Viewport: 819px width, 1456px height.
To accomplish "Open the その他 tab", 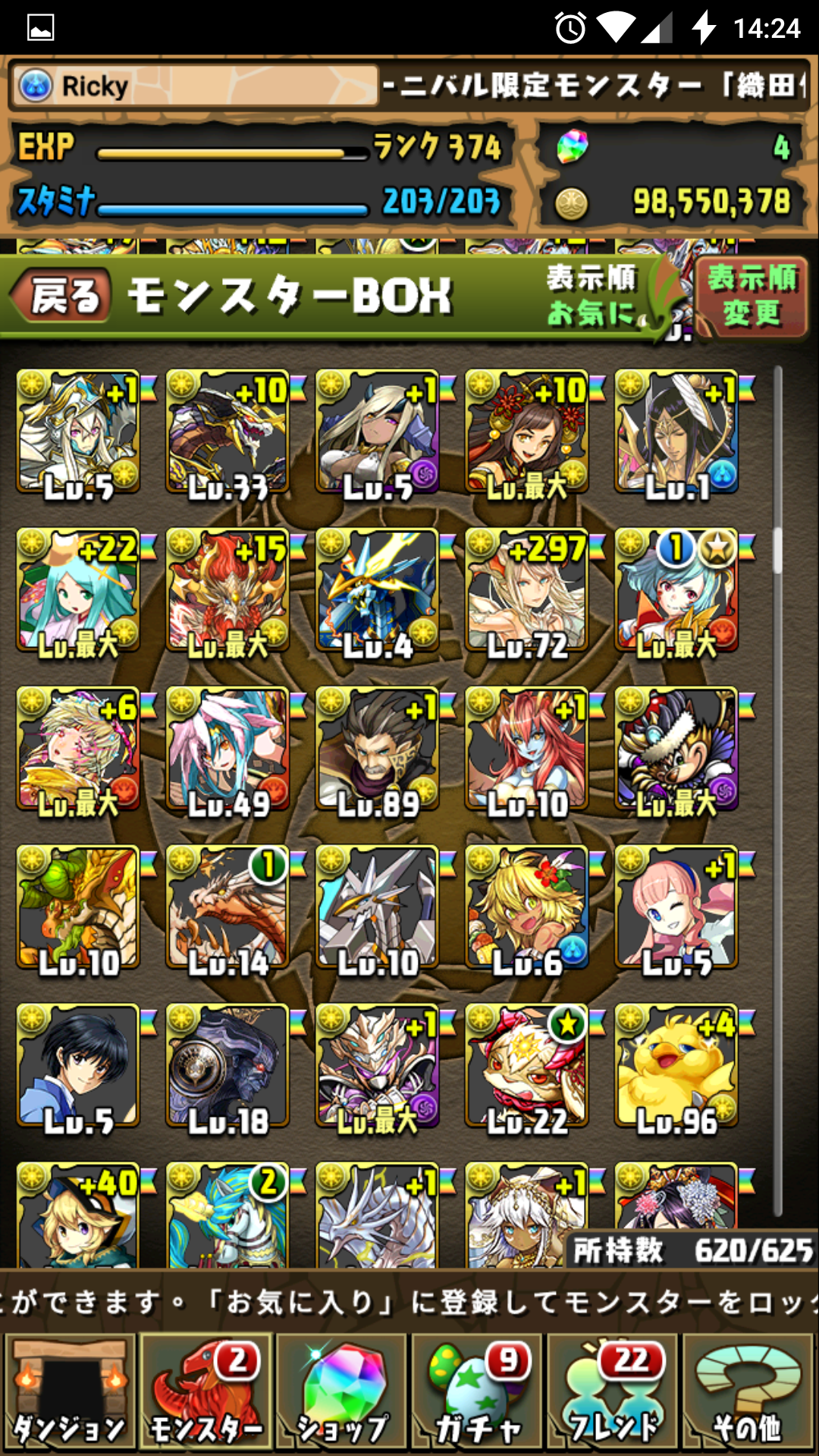I will click(748, 1392).
